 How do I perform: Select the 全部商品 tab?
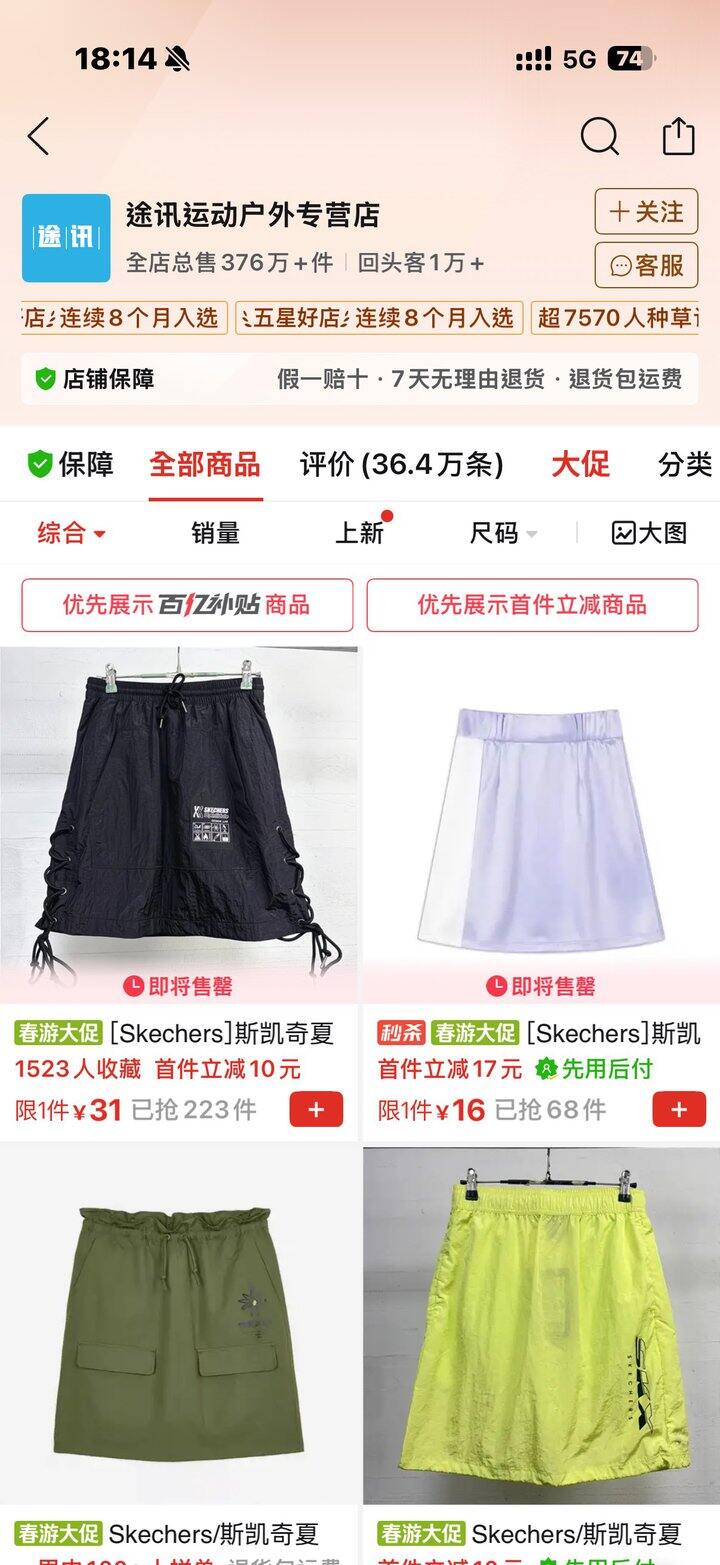205,464
